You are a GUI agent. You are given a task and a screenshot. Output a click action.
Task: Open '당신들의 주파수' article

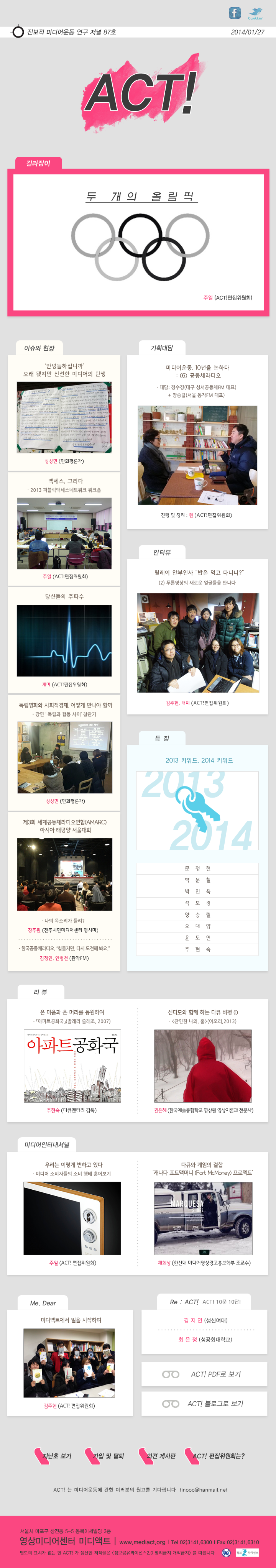(64, 640)
